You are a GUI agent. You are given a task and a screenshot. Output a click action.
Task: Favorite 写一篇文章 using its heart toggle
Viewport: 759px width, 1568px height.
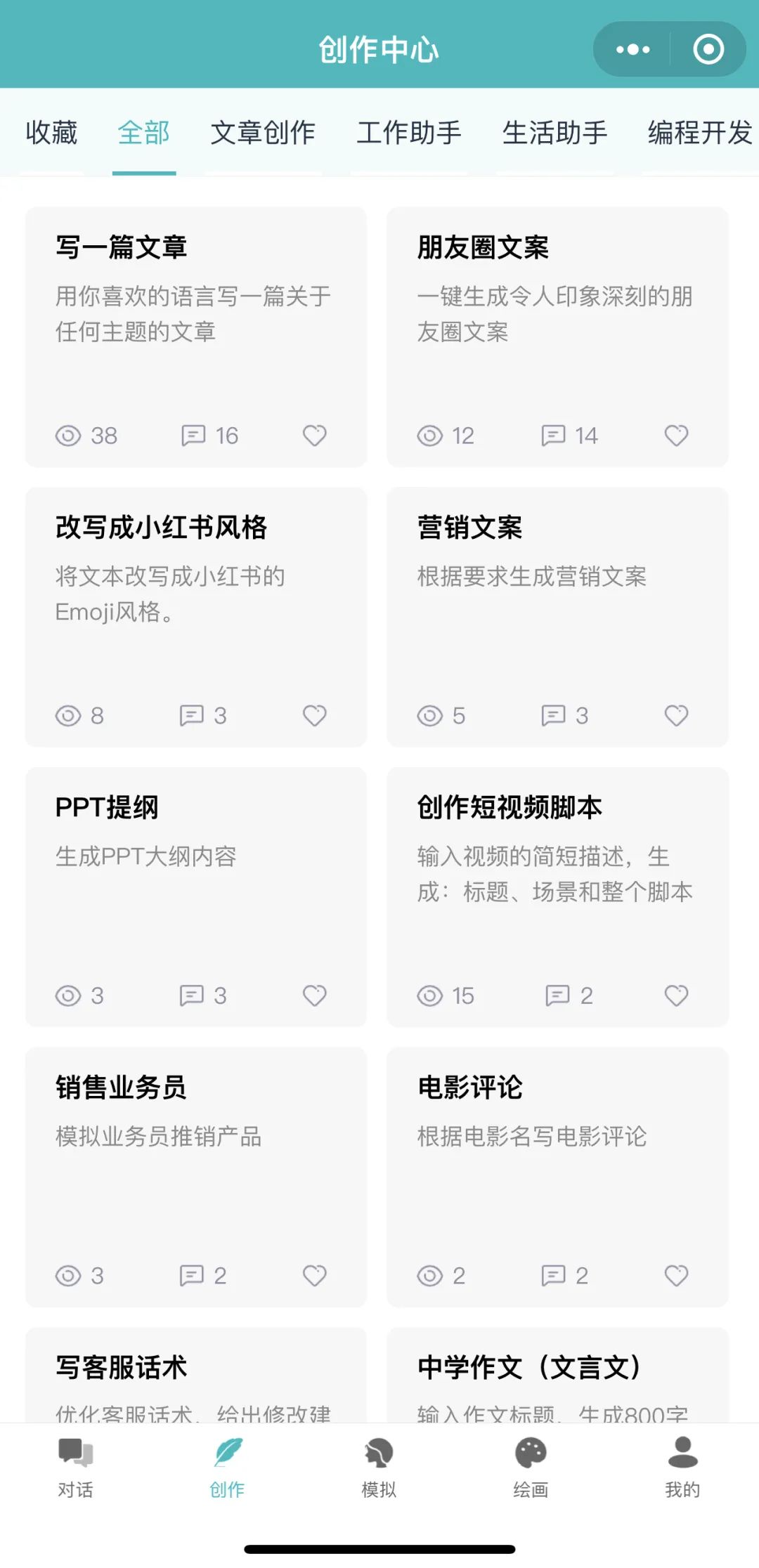click(x=314, y=436)
